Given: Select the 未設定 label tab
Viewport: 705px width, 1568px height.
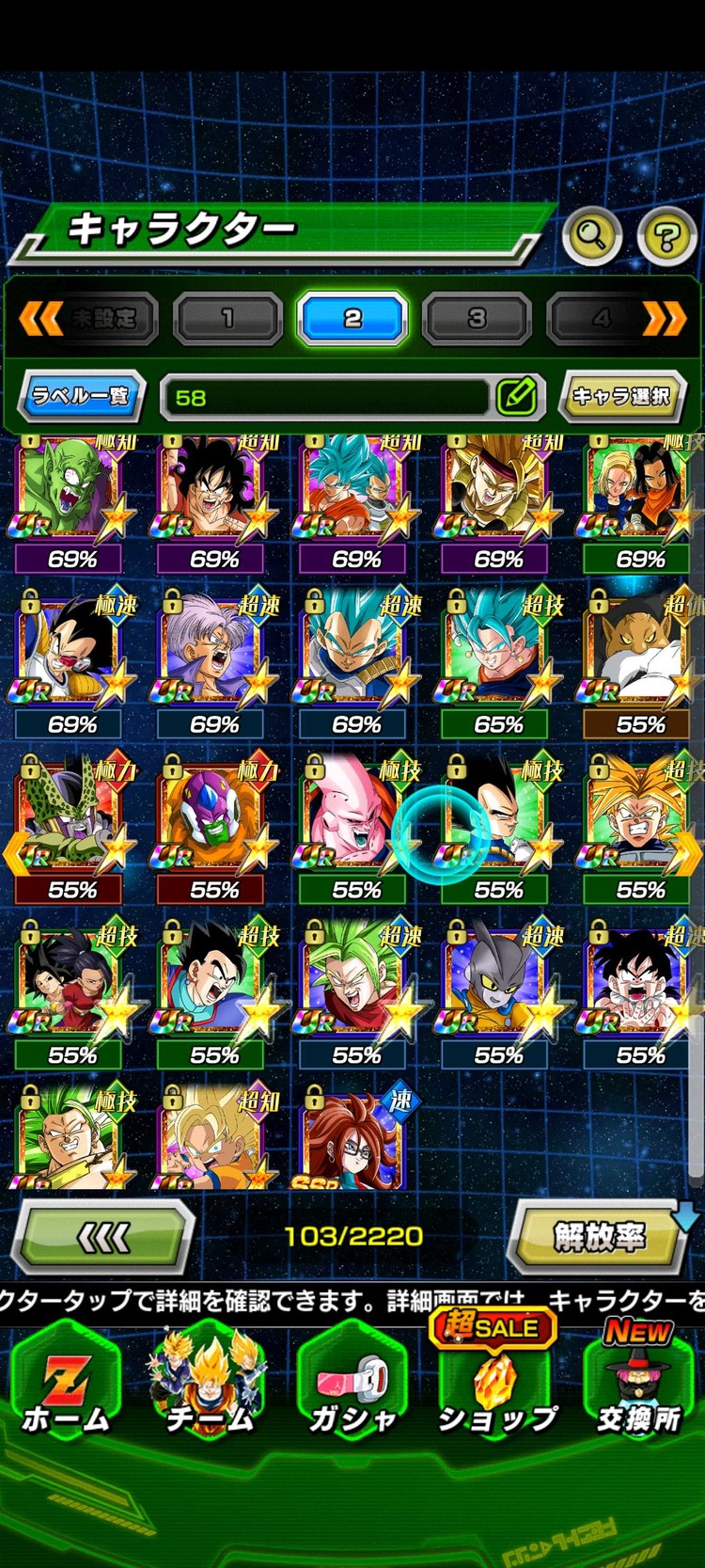Looking at the screenshot, I should pos(103,319).
